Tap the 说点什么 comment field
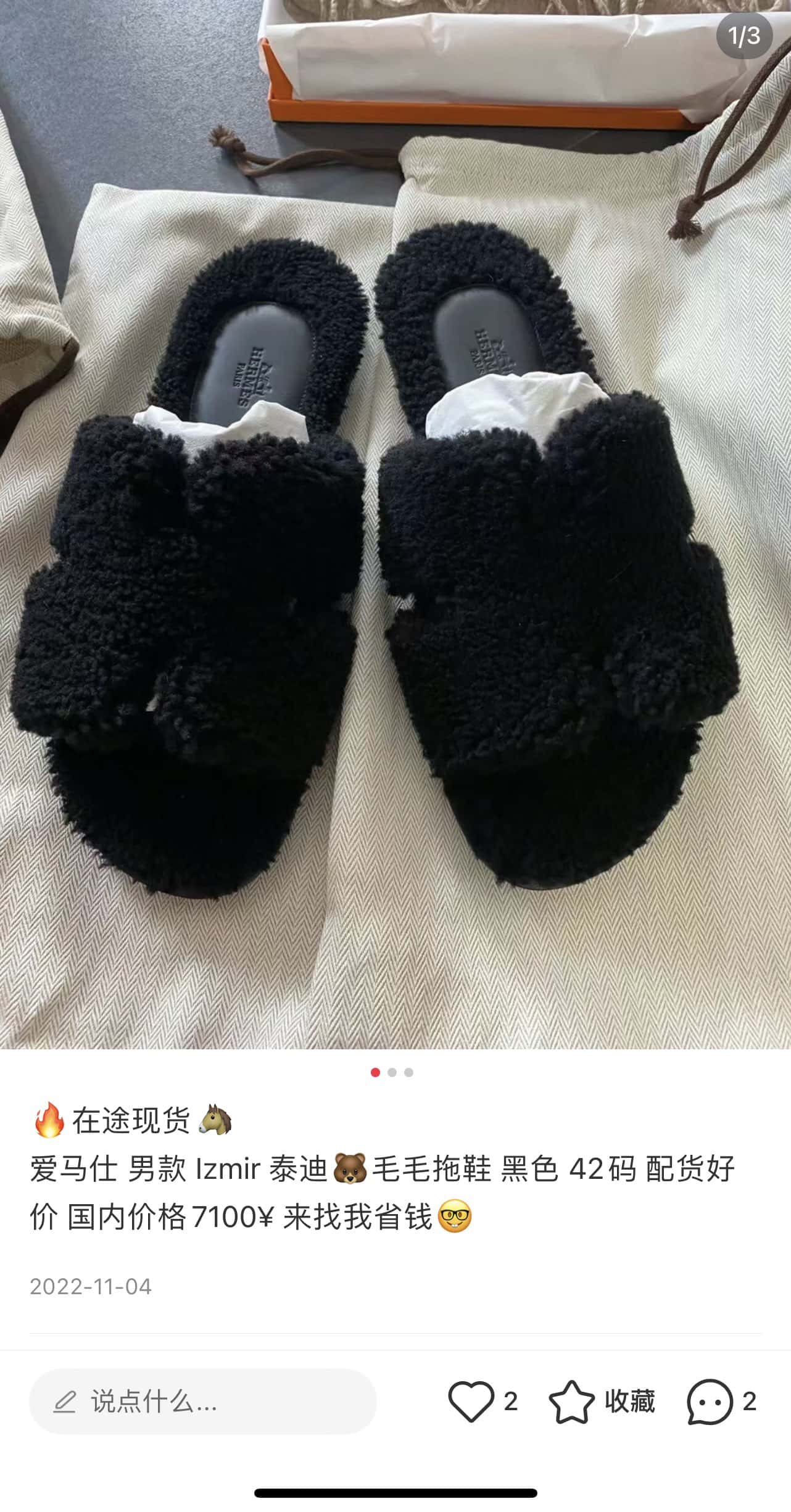Screen dimensions: 791x1512 [202, 1402]
